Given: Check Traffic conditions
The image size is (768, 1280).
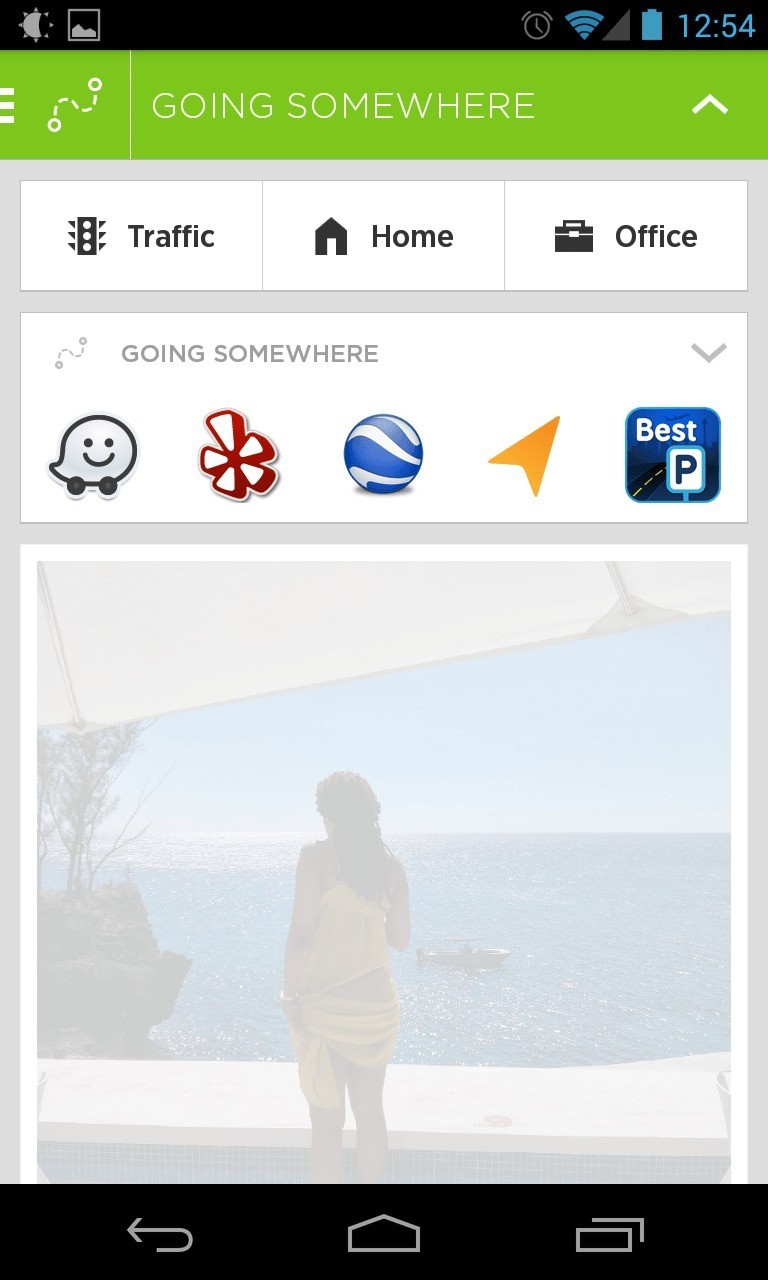Looking at the screenshot, I should point(142,237).
